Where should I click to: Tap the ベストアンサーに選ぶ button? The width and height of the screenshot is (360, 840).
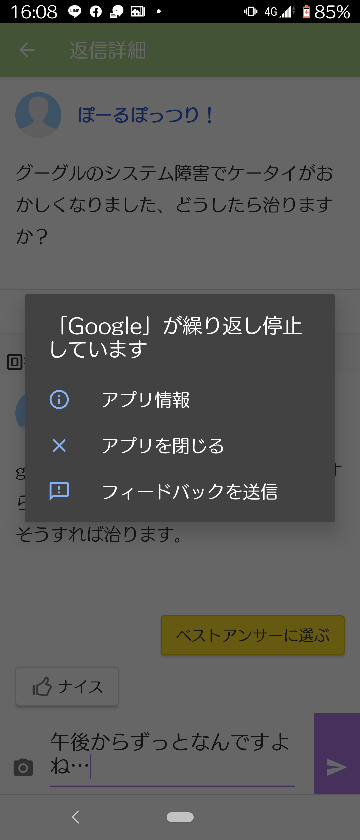pos(253,635)
